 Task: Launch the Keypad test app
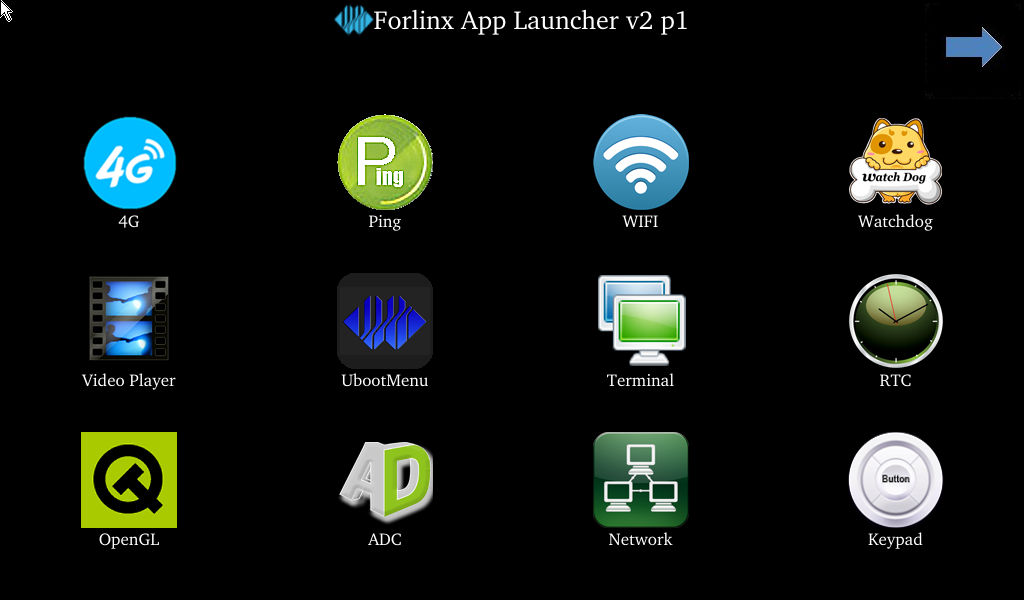[895, 480]
